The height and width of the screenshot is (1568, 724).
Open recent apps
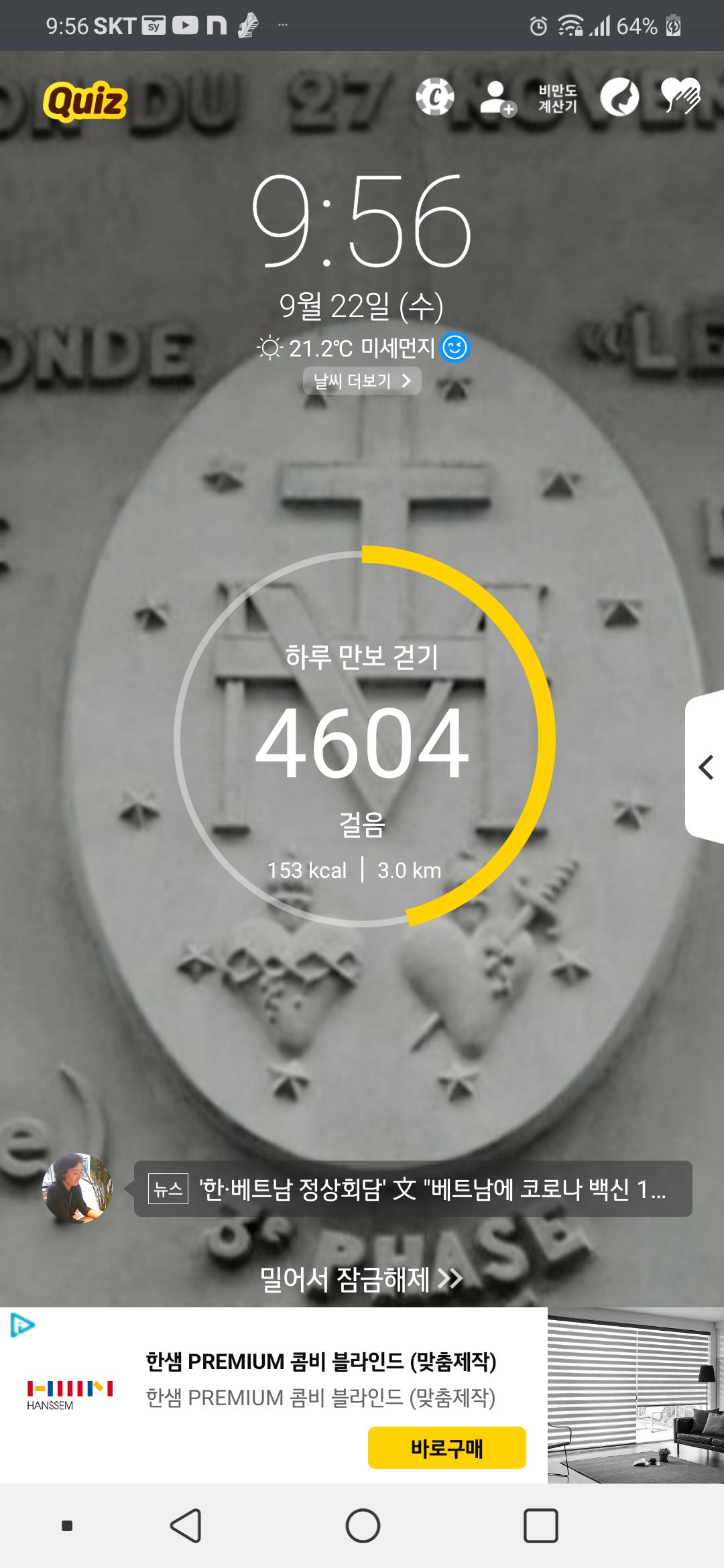coord(540,1526)
